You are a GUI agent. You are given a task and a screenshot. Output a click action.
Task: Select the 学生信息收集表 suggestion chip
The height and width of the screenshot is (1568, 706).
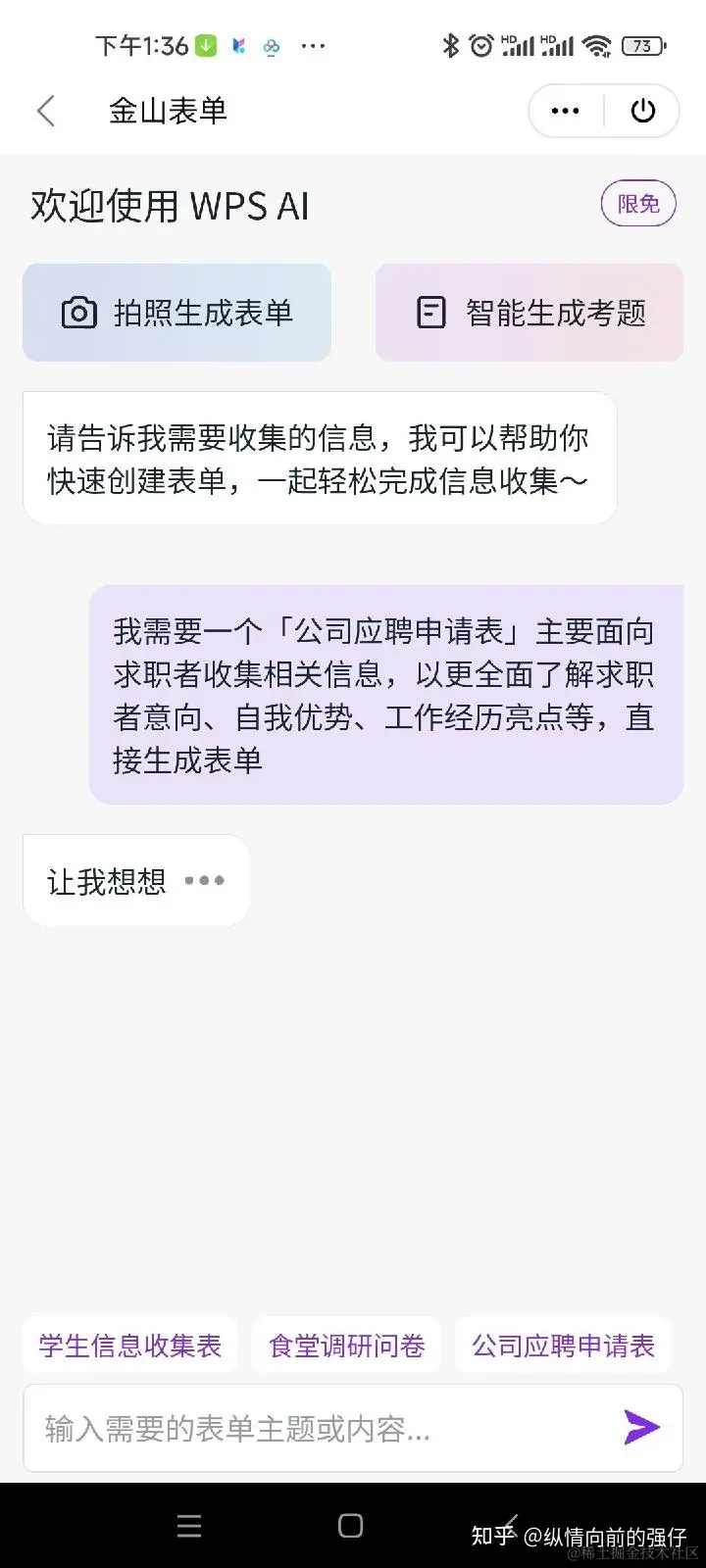click(x=130, y=1346)
